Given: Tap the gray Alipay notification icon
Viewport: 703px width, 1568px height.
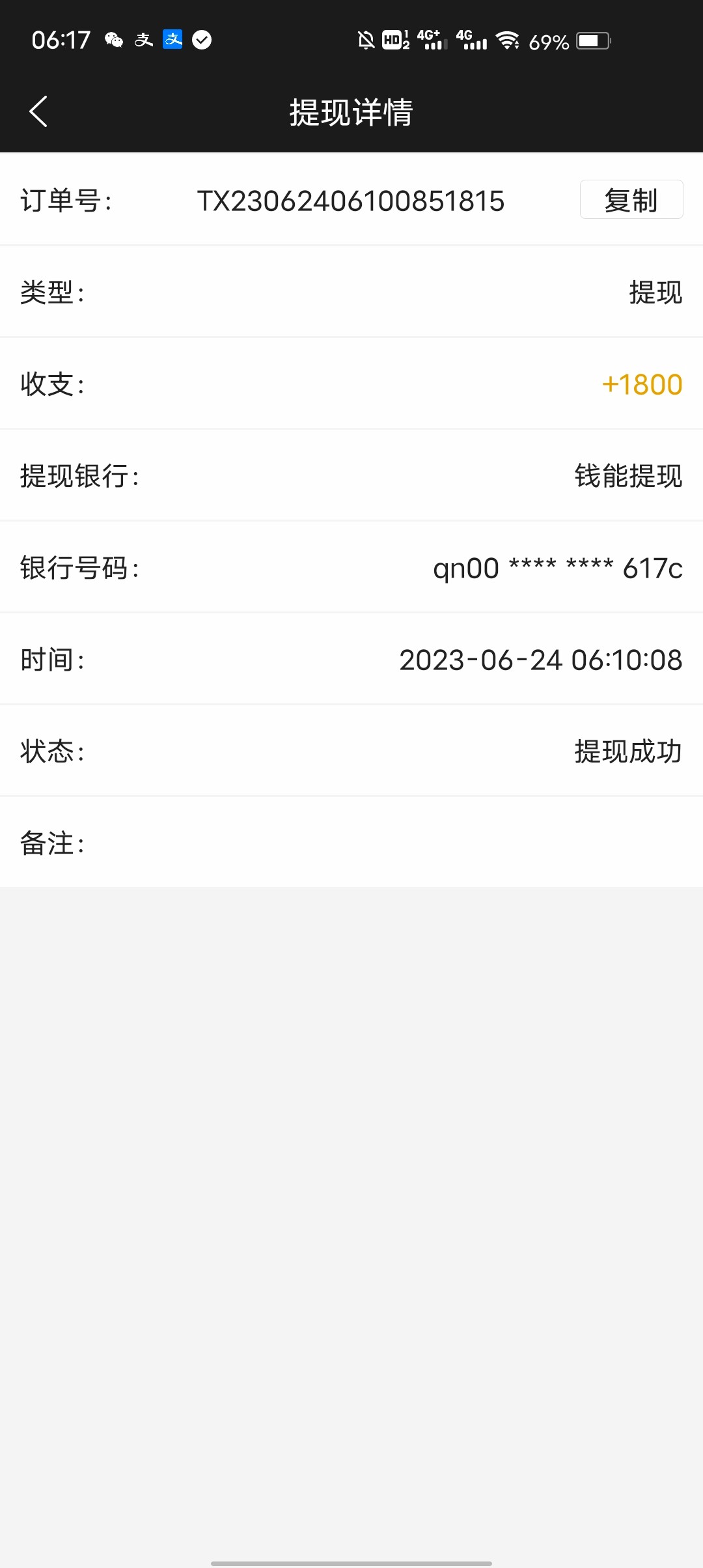Looking at the screenshot, I should pos(143,40).
